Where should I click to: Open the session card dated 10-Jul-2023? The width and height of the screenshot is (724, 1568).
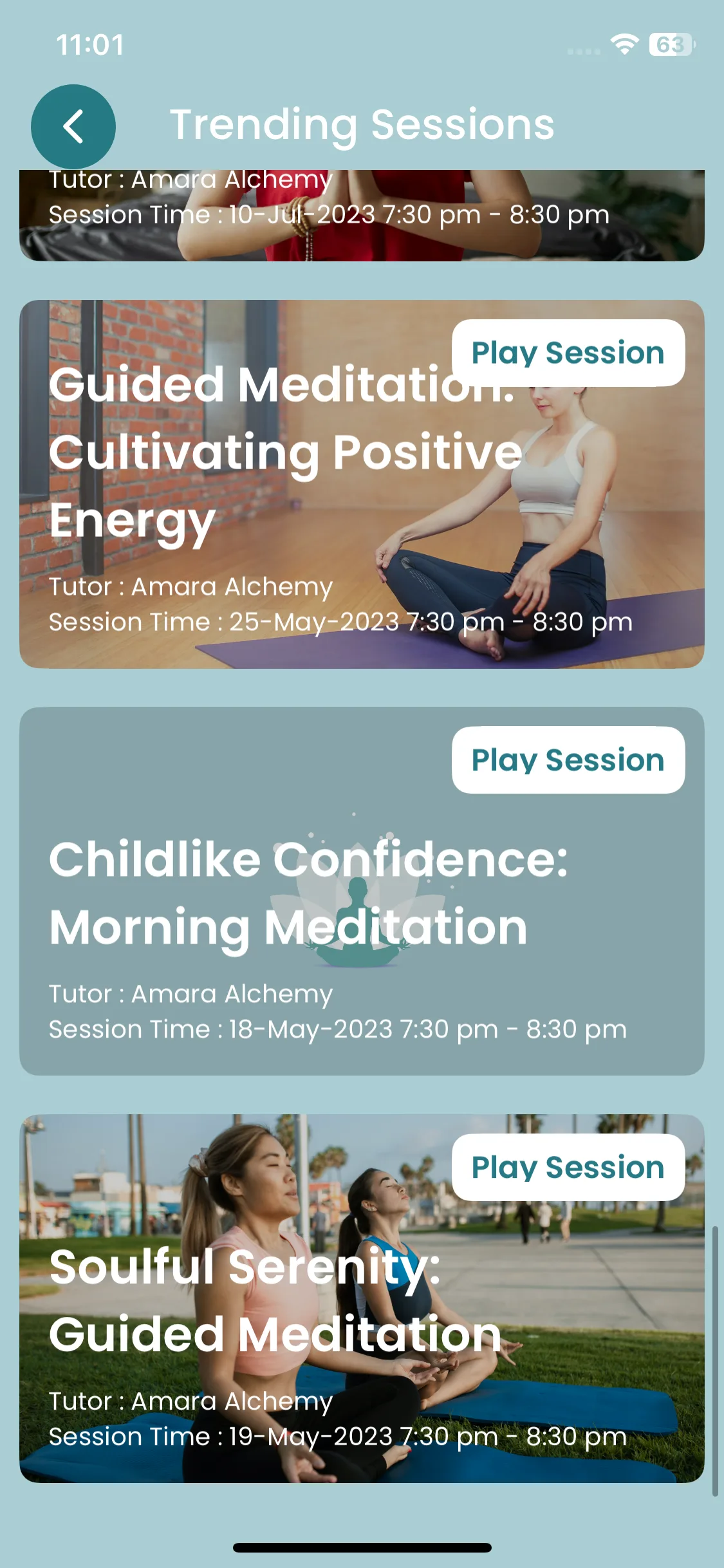tap(360, 216)
